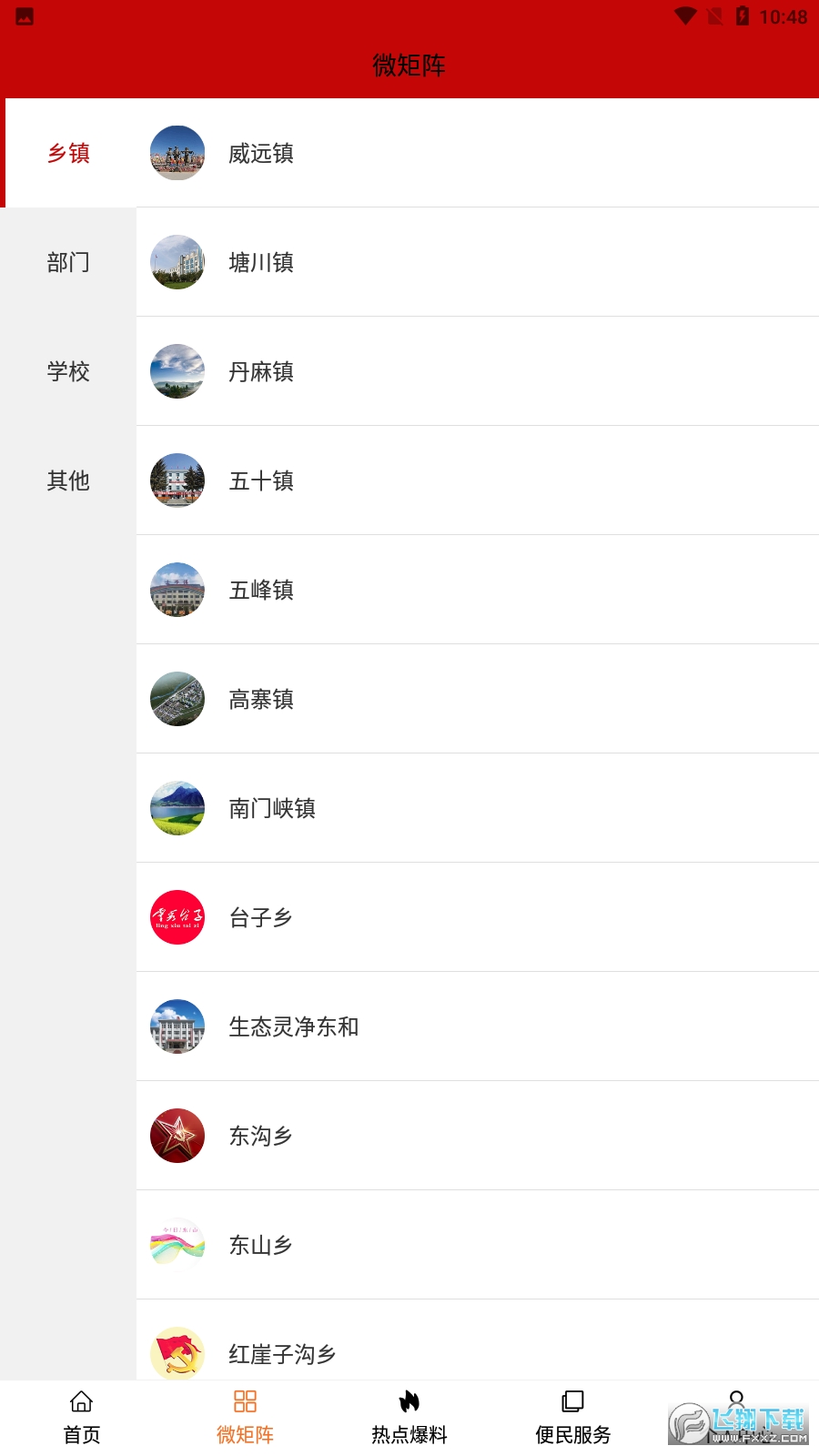Click the 东沟乡 red star avatar
Viewport: 819px width, 1456px height.
[x=177, y=1136]
